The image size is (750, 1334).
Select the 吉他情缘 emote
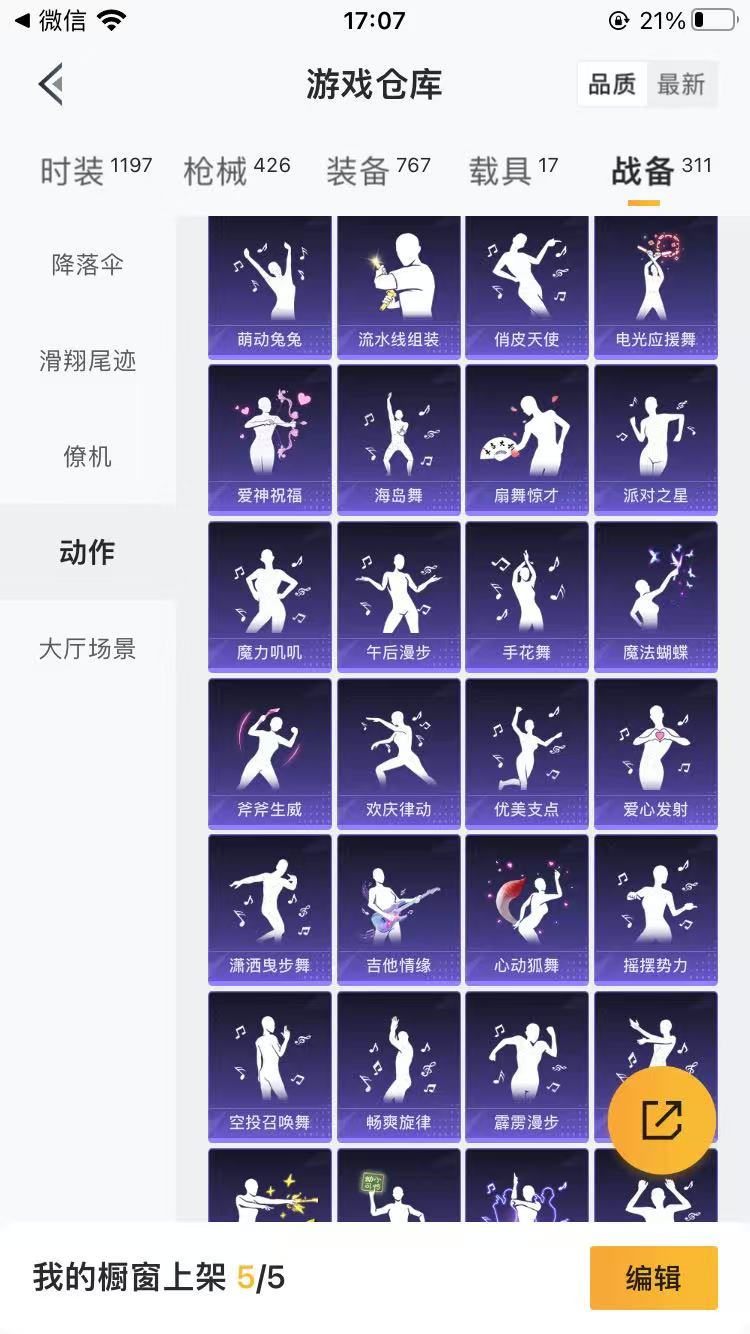[x=399, y=909]
